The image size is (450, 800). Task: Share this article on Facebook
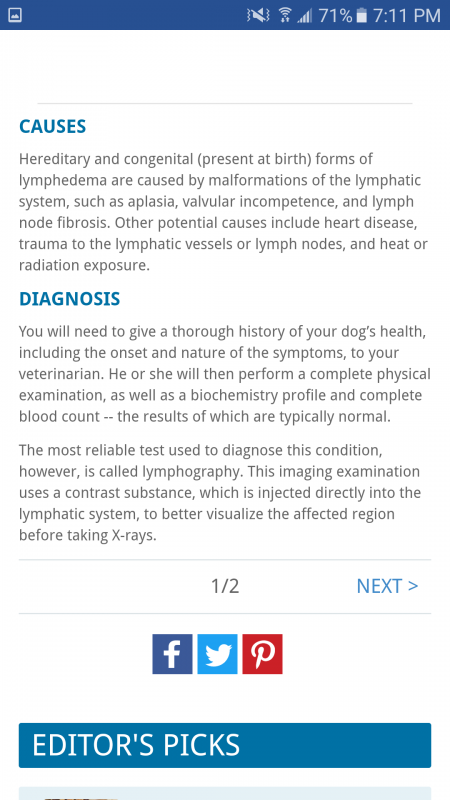pyautogui.click(x=172, y=654)
